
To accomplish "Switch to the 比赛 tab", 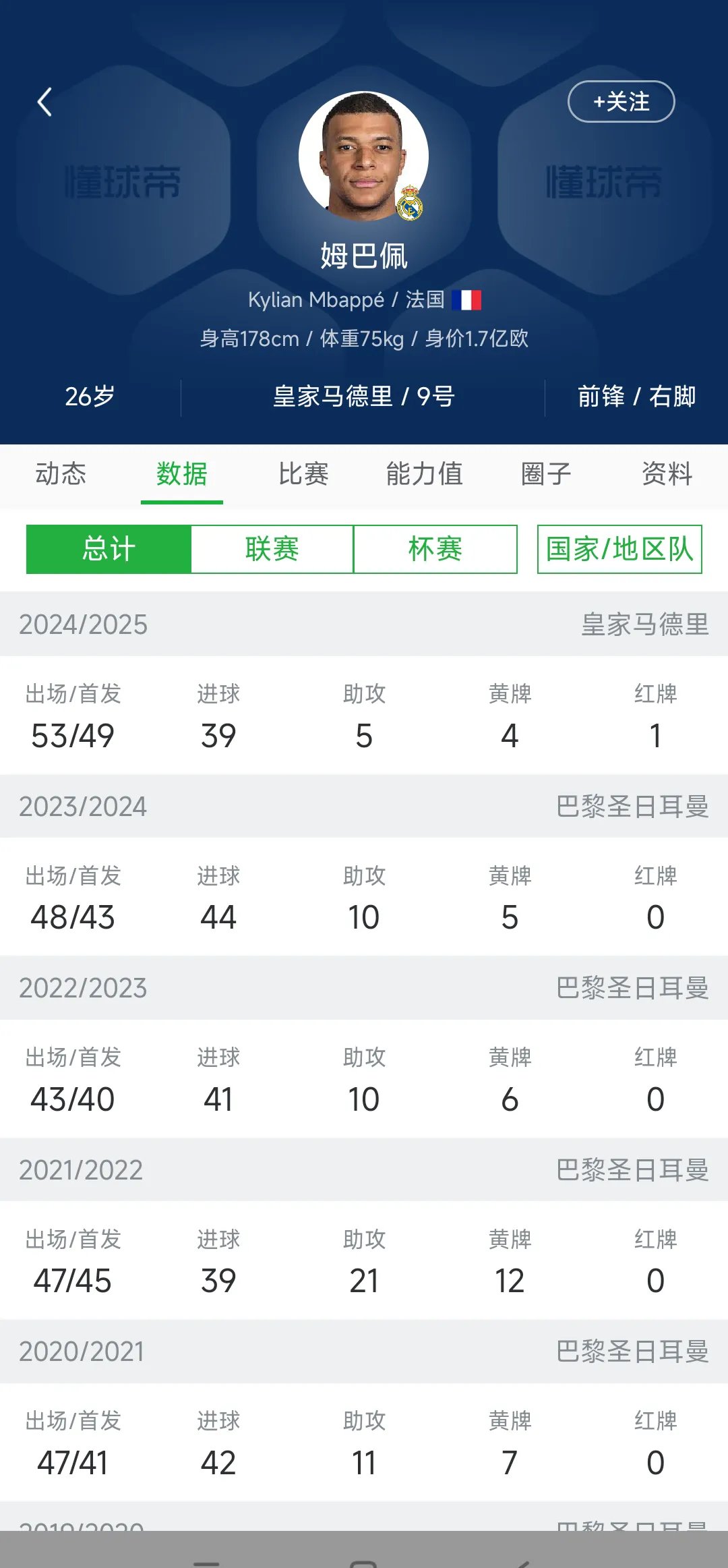I will [x=304, y=474].
